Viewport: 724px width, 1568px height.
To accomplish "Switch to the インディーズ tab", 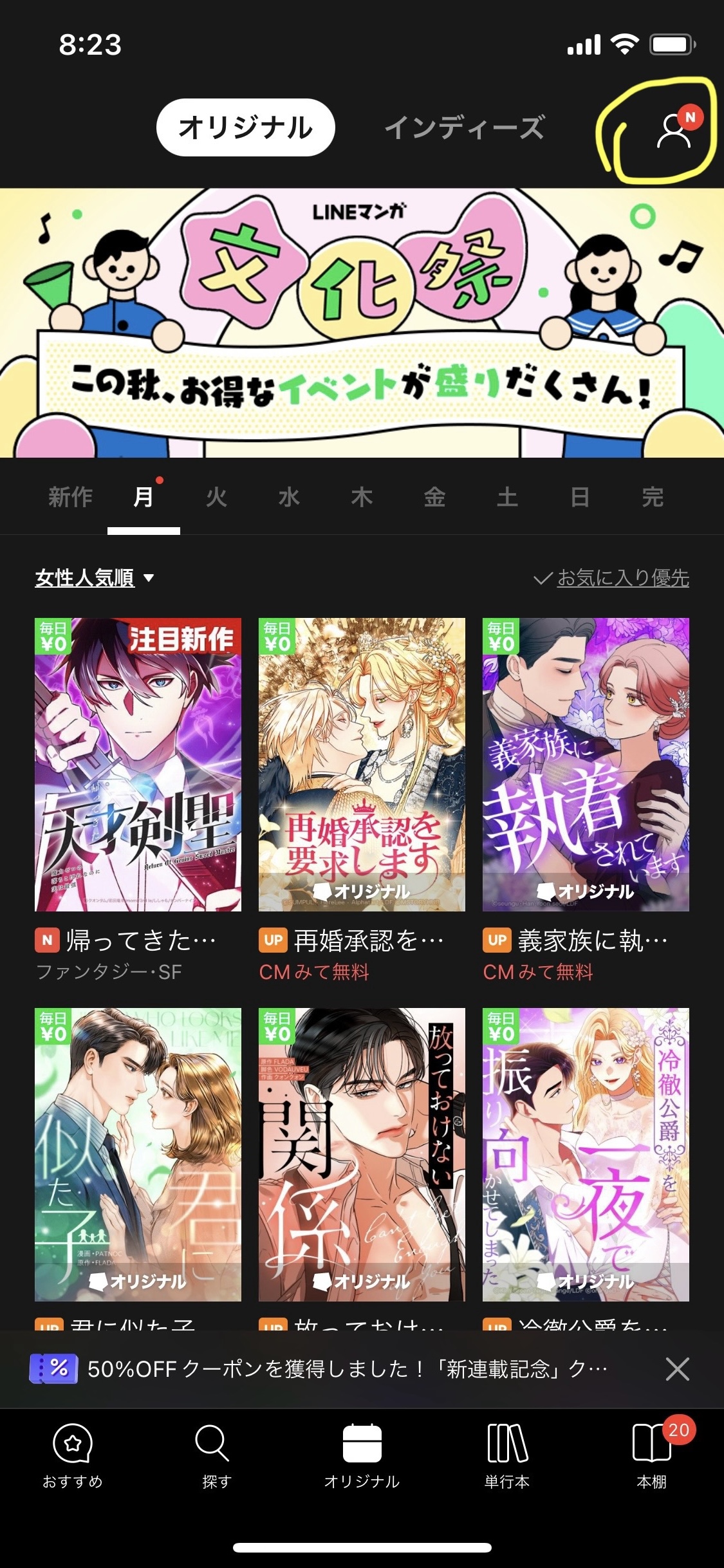I will pos(464,127).
